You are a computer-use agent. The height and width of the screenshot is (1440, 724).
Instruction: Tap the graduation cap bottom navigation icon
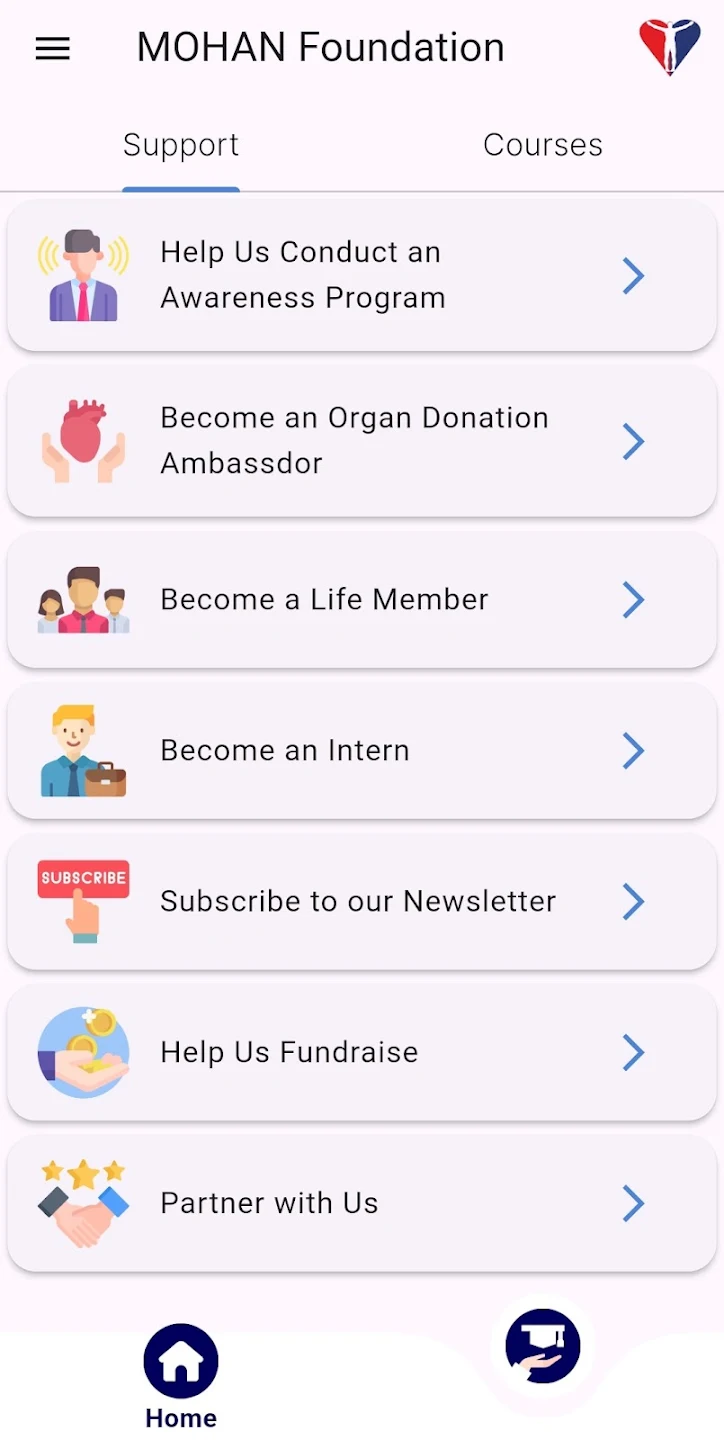coord(543,1346)
